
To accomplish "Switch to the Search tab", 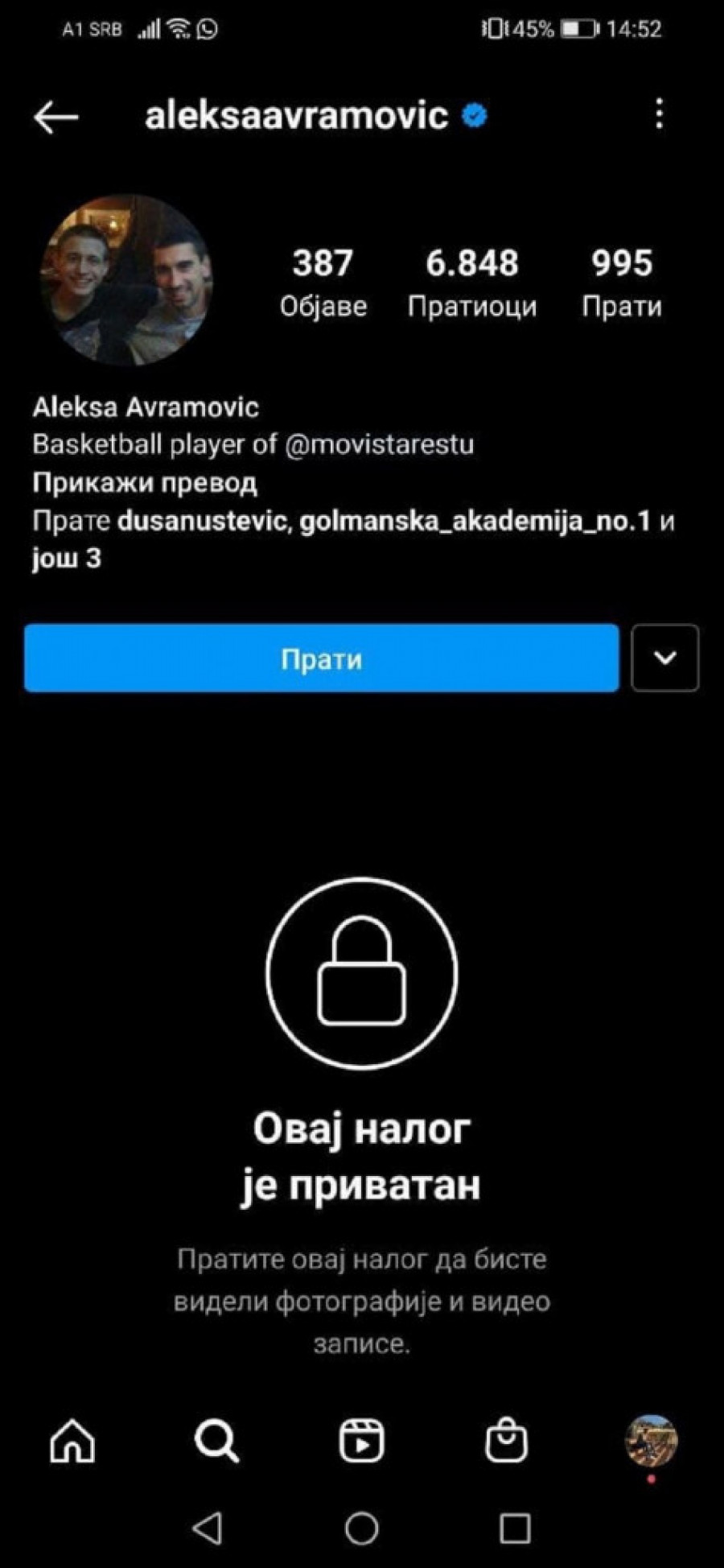I will coord(216,1439).
